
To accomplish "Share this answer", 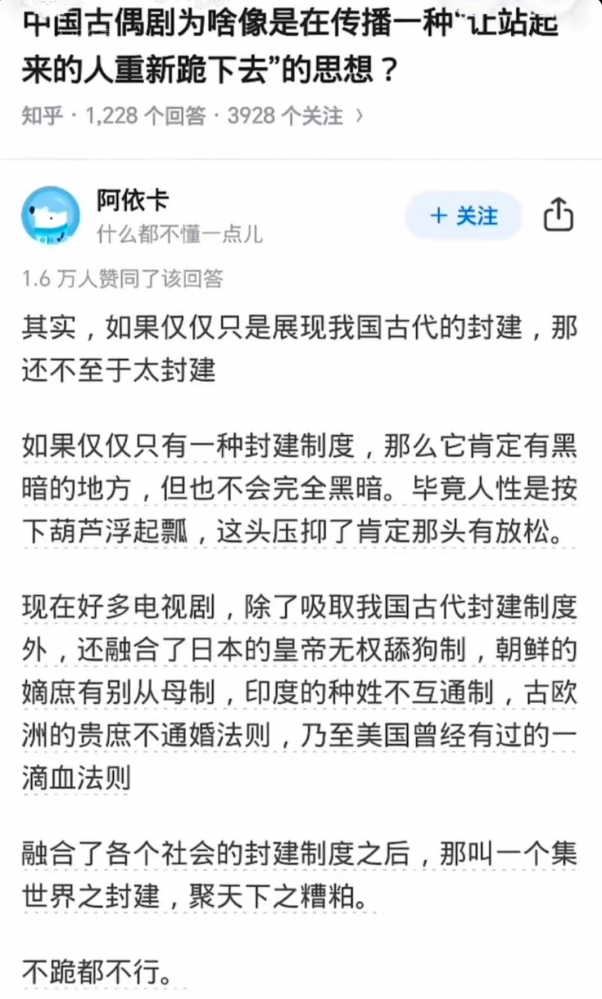I will click(558, 215).
